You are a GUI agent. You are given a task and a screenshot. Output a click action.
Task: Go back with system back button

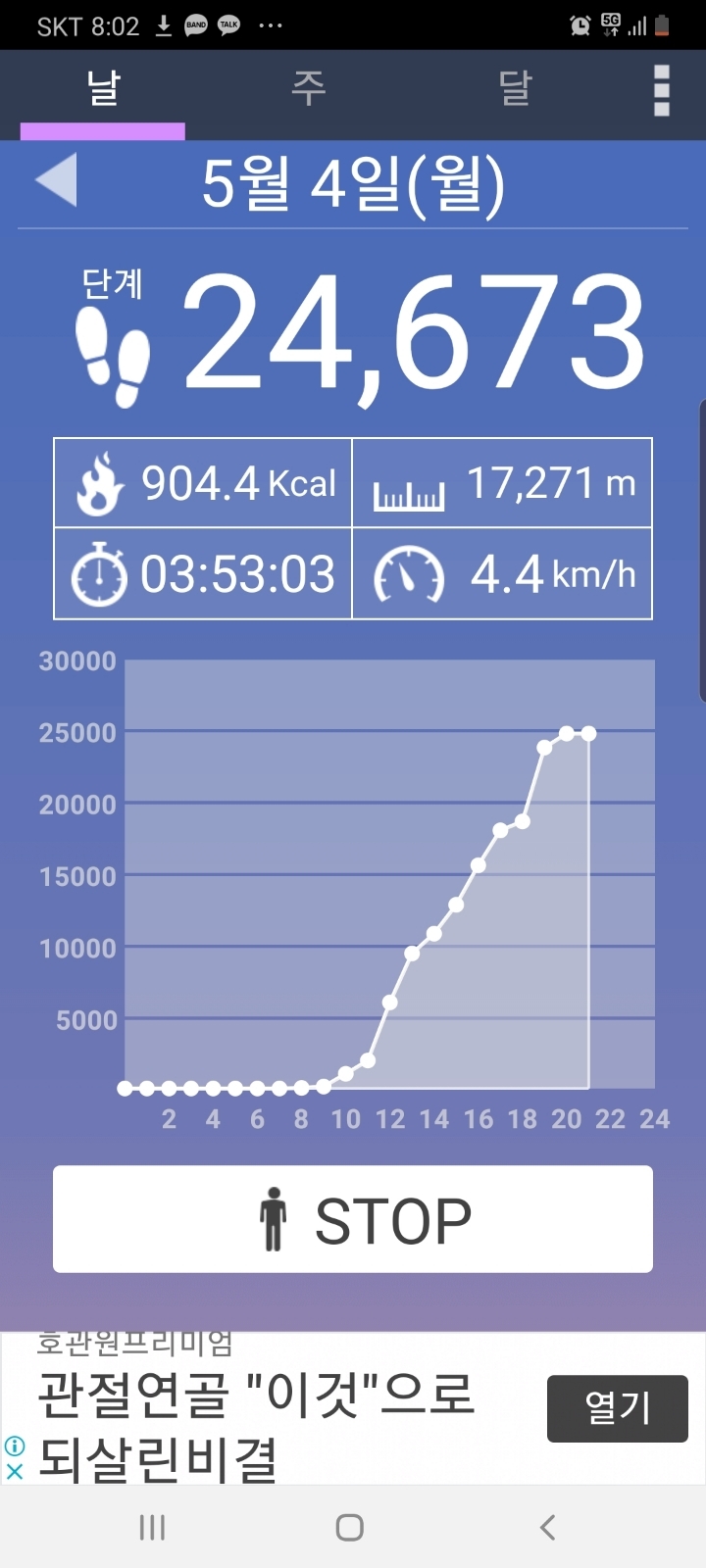[548, 1527]
